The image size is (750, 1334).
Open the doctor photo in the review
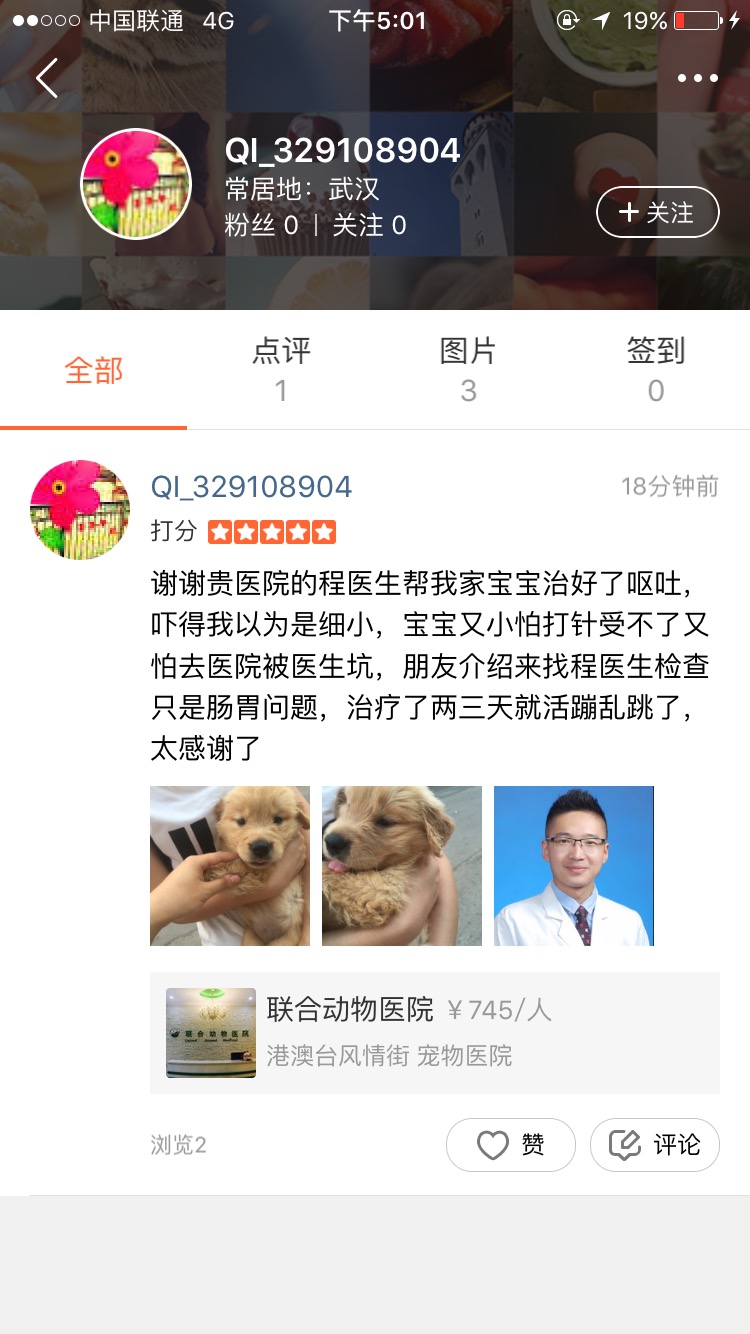[x=574, y=866]
